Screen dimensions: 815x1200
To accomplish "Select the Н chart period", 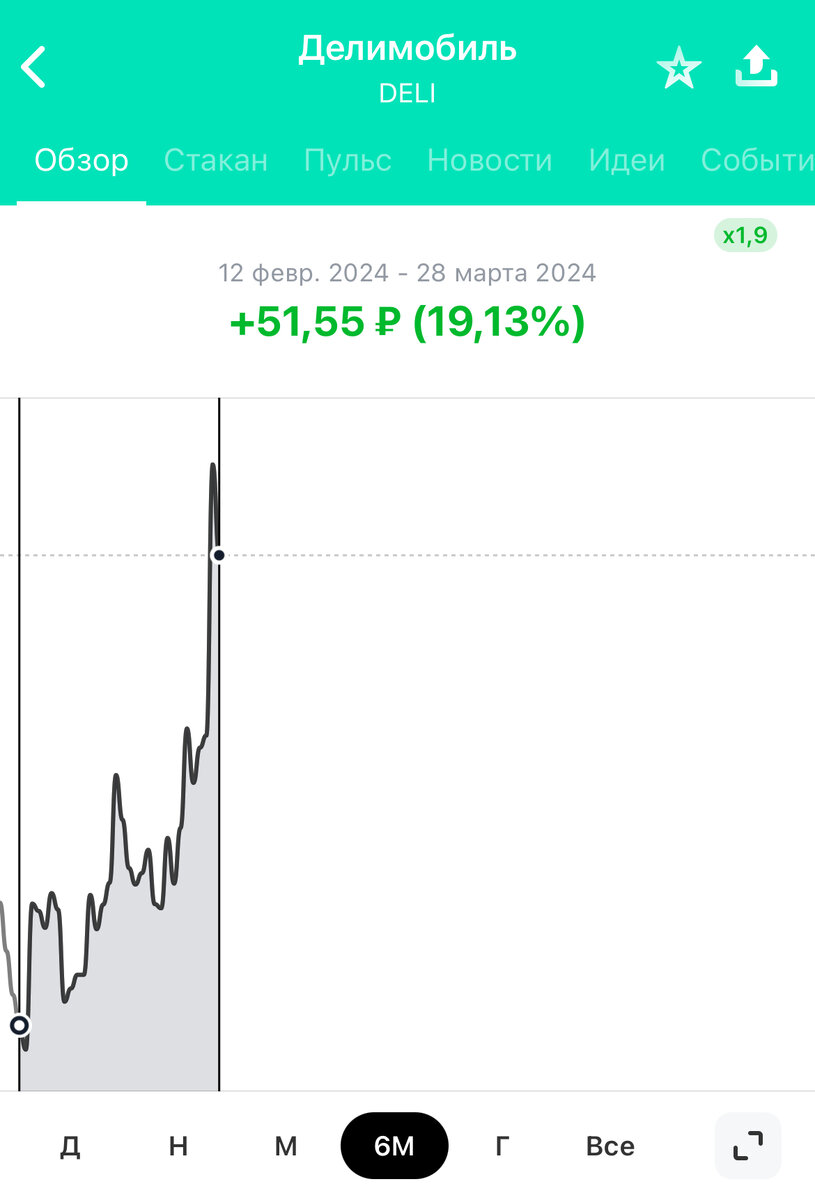I will click(178, 1146).
